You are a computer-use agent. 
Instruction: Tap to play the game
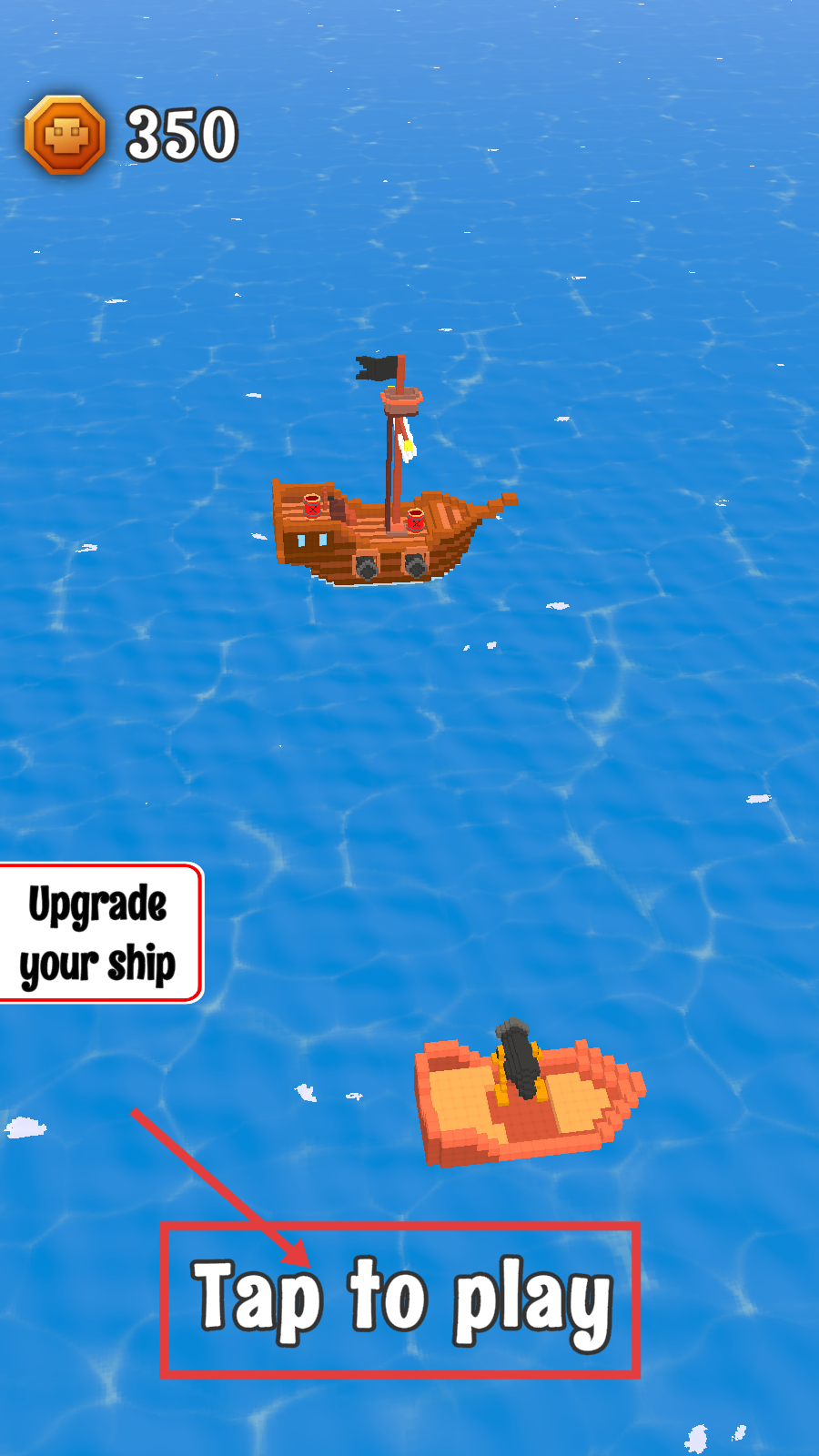coord(400,1299)
